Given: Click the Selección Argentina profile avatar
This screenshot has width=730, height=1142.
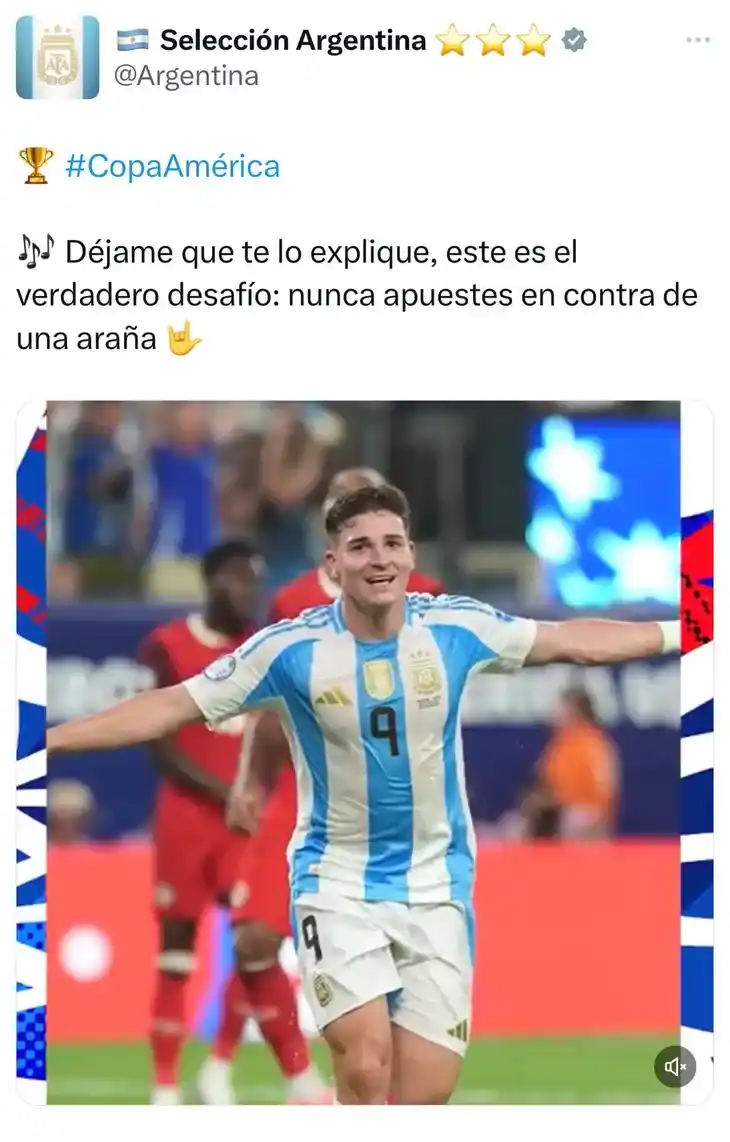Looking at the screenshot, I should pos(57,58).
